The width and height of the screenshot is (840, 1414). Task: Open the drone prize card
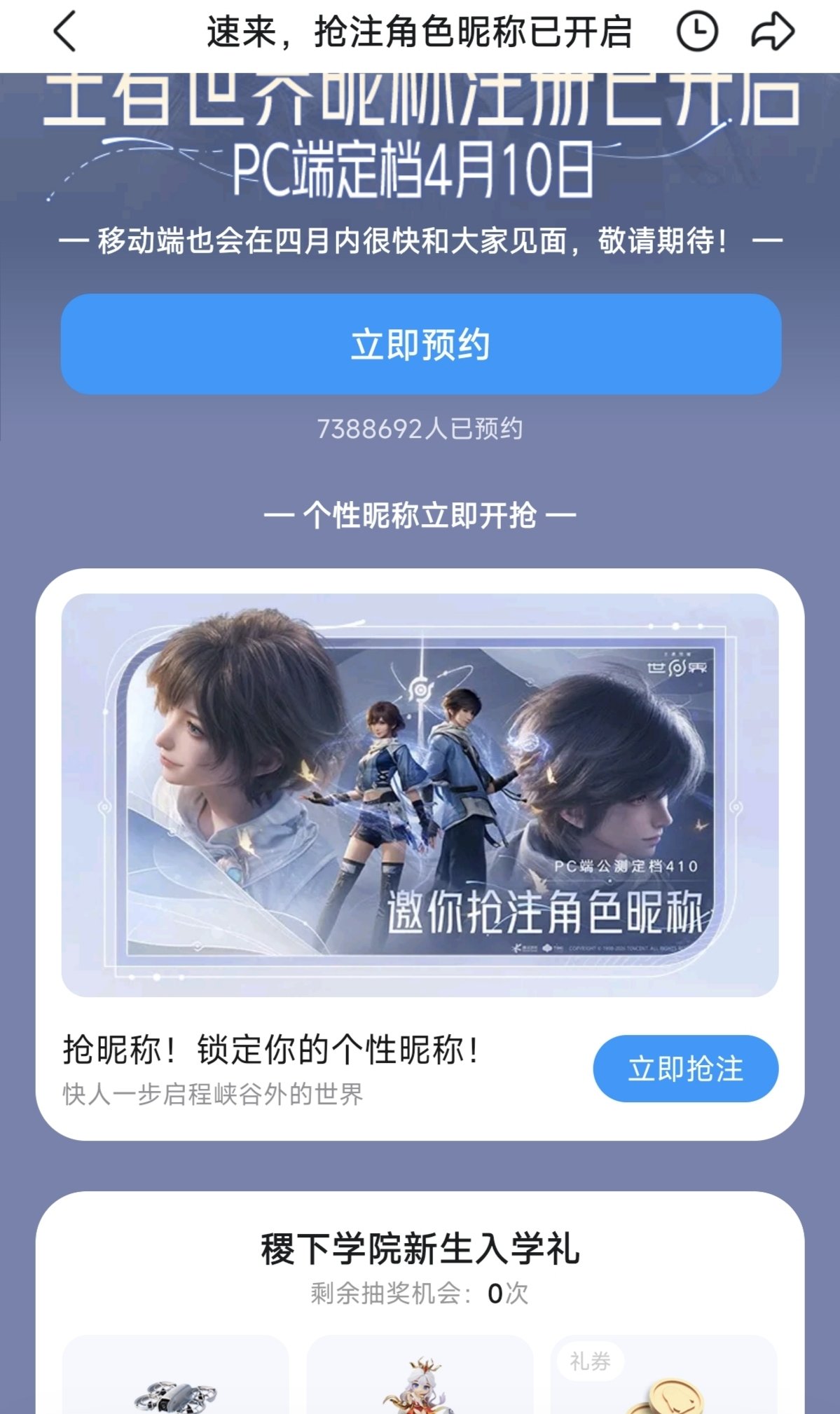(x=175, y=1377)
